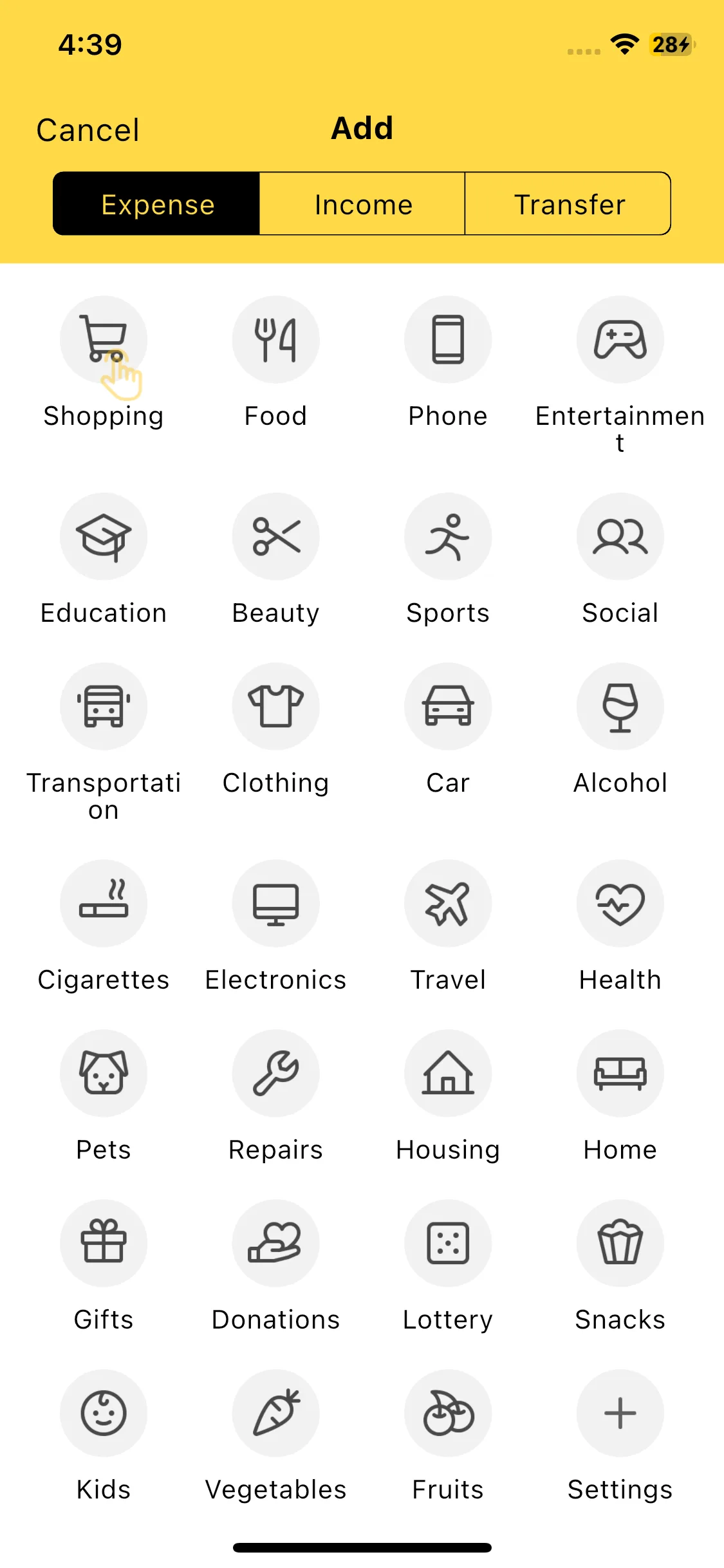Open category Settings with the plus icon
724x1568 pixels.
pos(620,1414)
